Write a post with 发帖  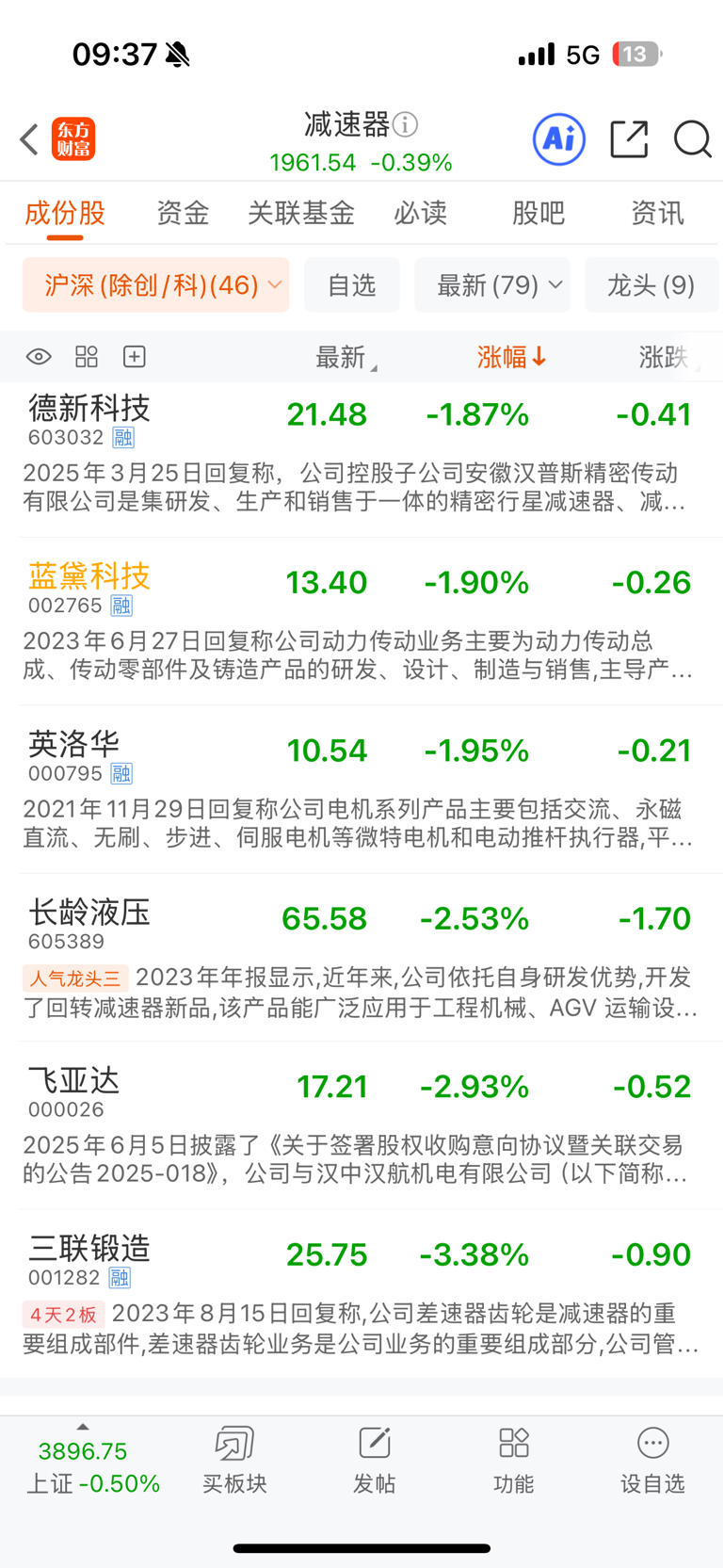coord(374,1458)
